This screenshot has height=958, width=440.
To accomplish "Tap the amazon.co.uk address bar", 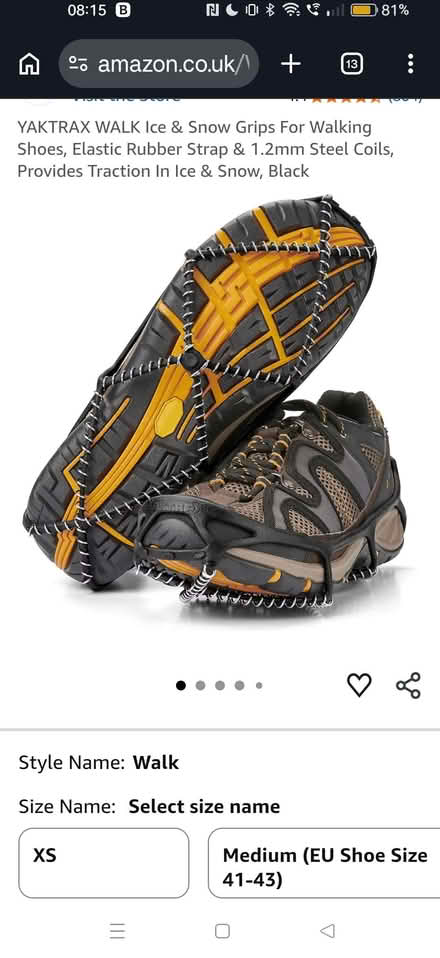I will [x=159, y=64].
